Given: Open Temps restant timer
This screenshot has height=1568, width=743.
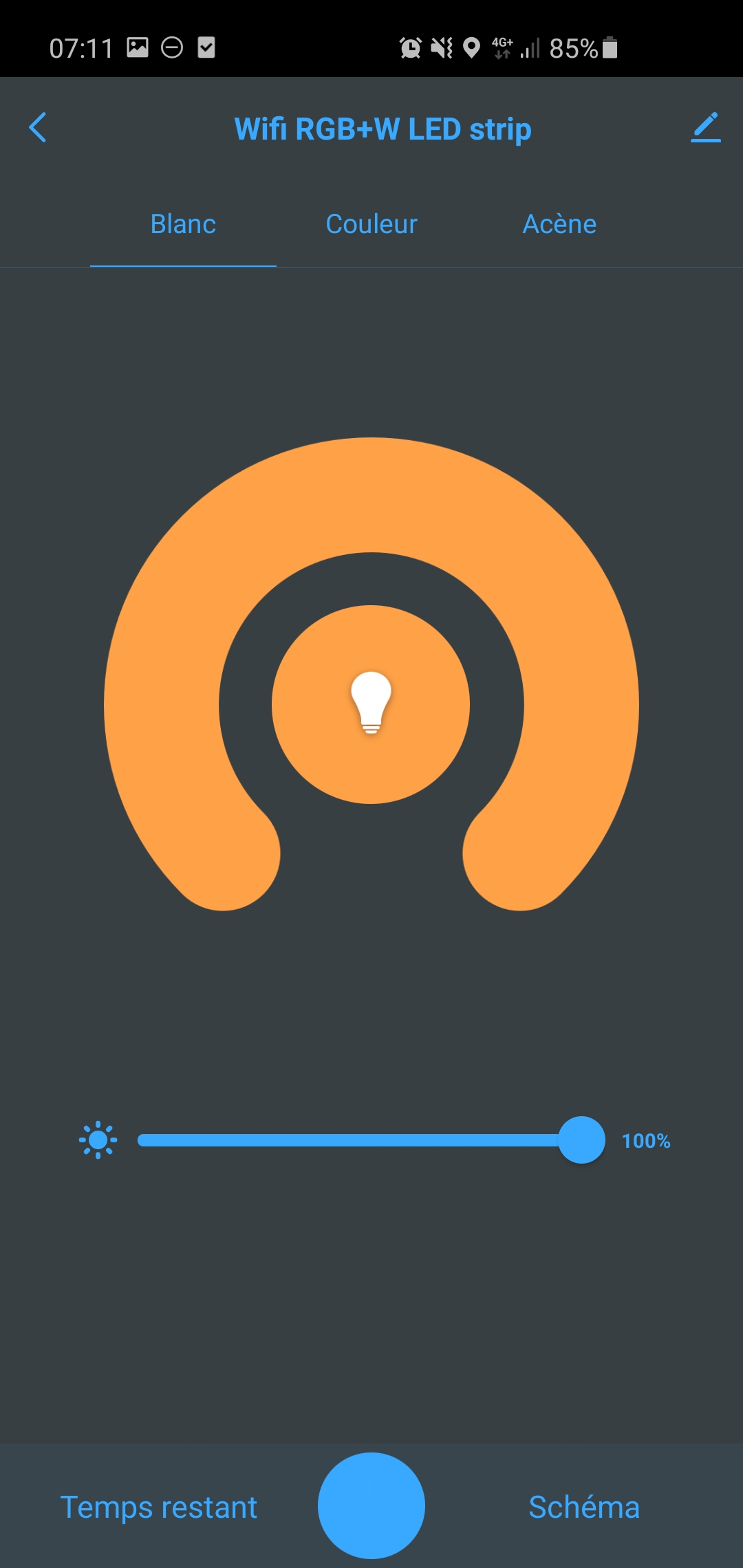Looking at the screenshot, I should pos(159,1507).
